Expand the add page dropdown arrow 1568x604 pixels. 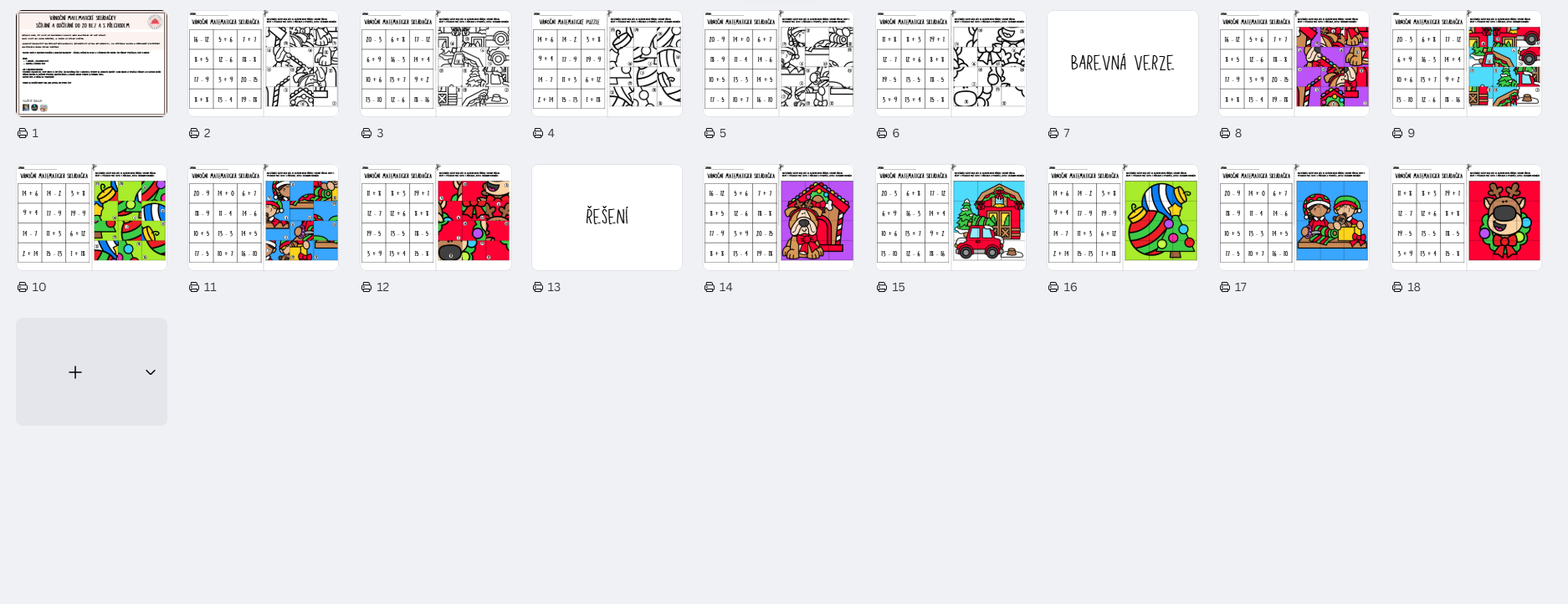click(151, 372)
